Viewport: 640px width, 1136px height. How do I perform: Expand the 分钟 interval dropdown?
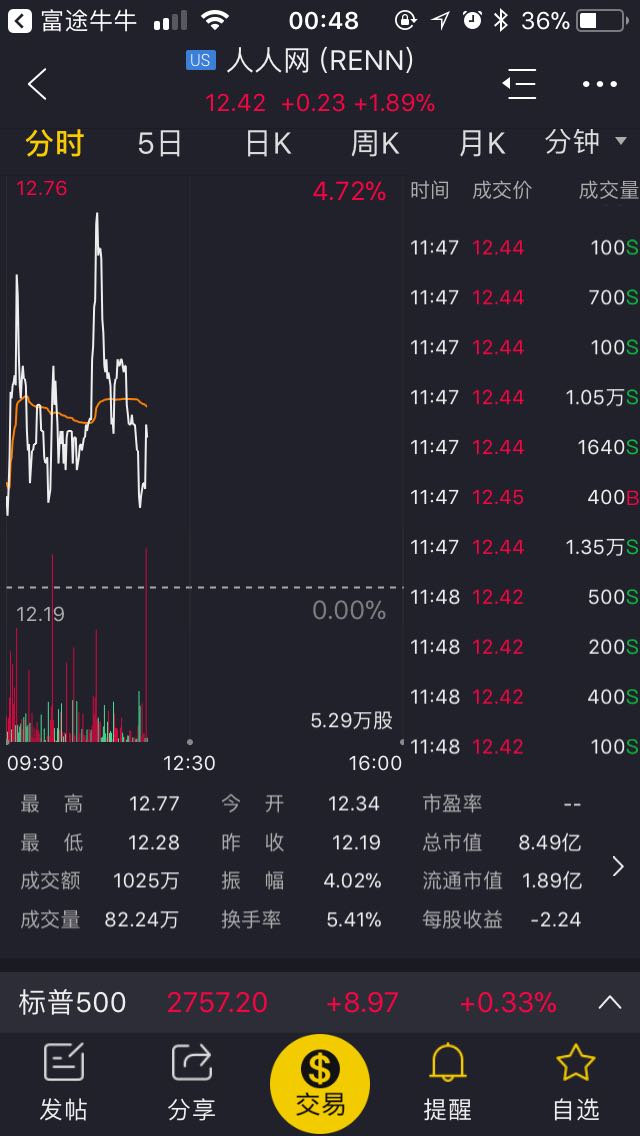[586, 143]
